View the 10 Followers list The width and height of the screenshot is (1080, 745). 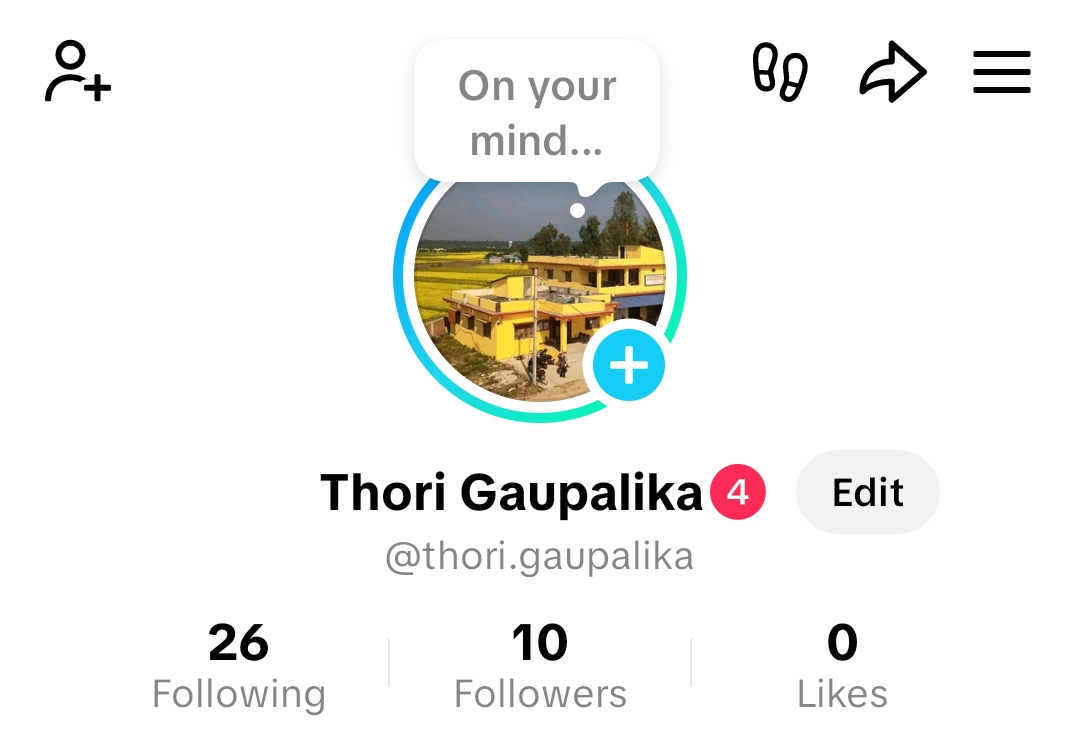point(540,665)
